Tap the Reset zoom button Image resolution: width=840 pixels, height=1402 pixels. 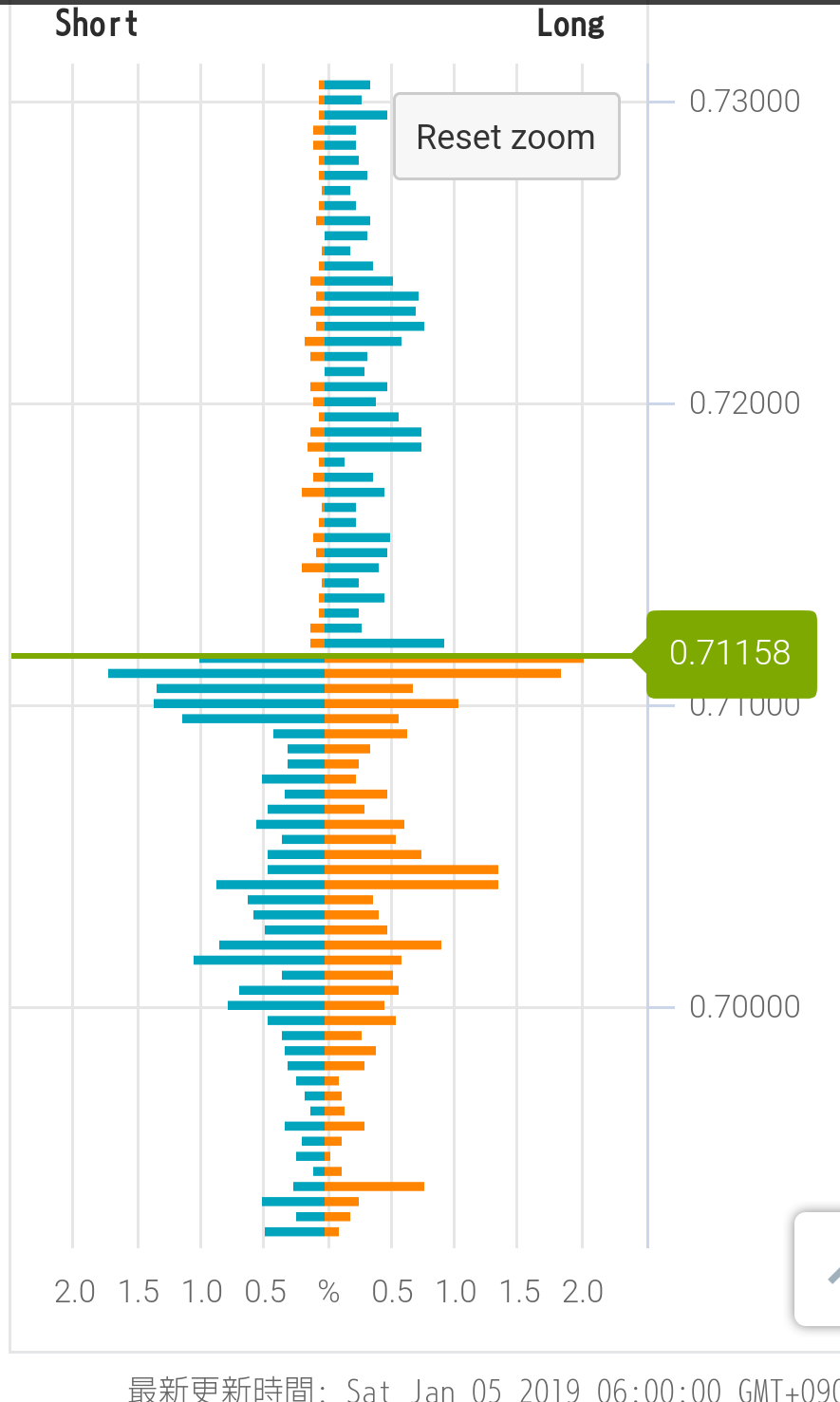pyautogui.click(x=506, y=137)
